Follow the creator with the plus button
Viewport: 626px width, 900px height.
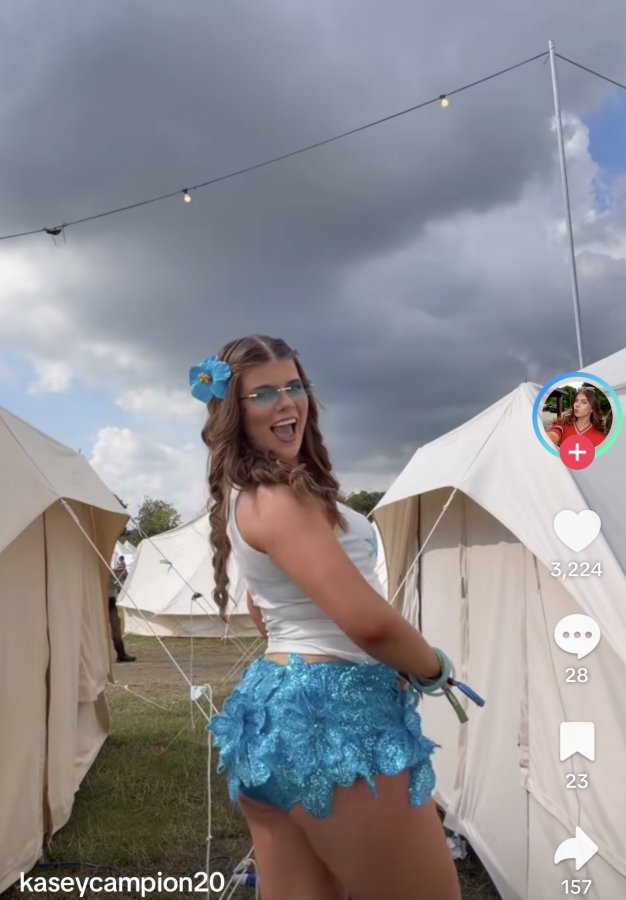pyautogui.click(x=577, y=452)
